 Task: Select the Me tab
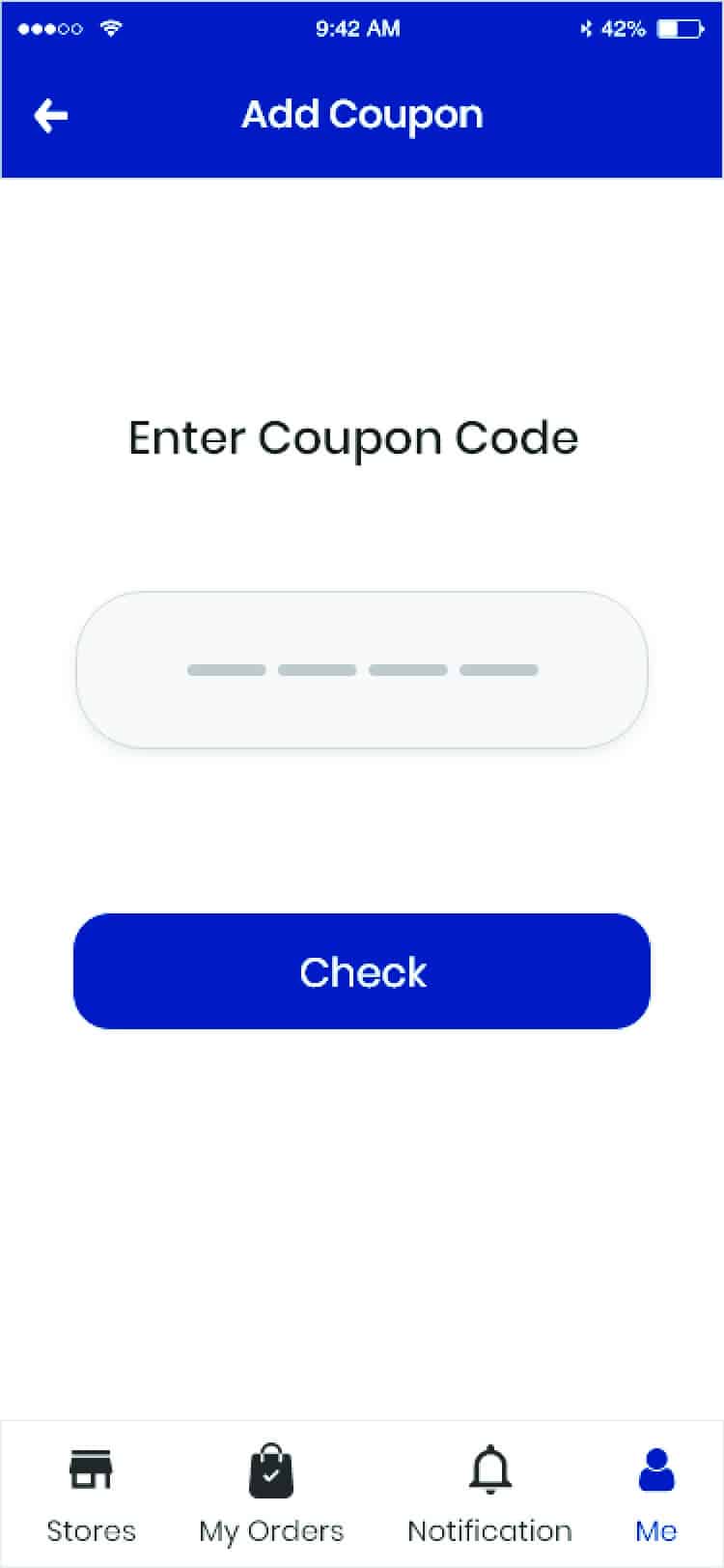(x=656, y=1494)
